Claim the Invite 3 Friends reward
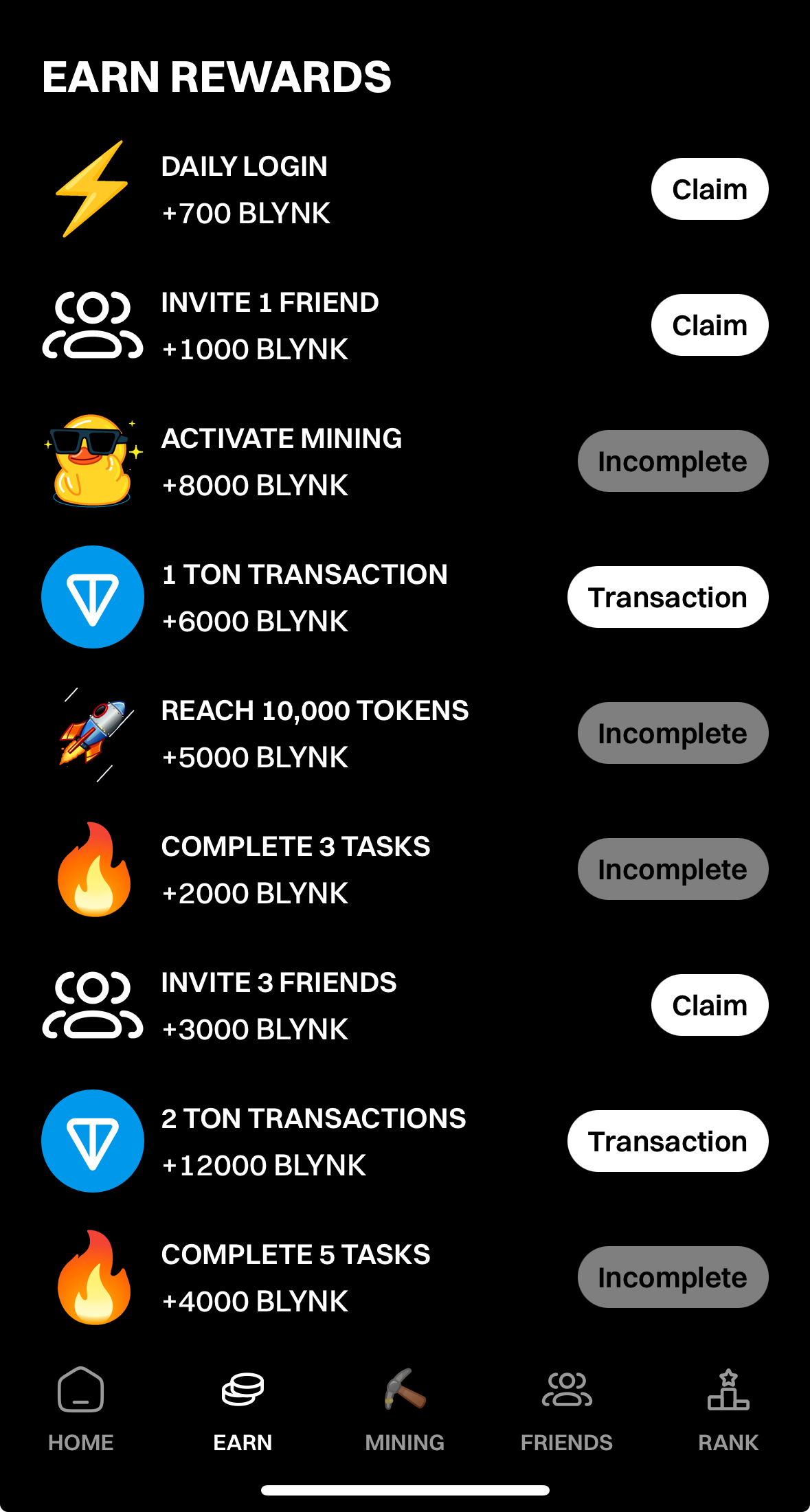 [709, 1004]
